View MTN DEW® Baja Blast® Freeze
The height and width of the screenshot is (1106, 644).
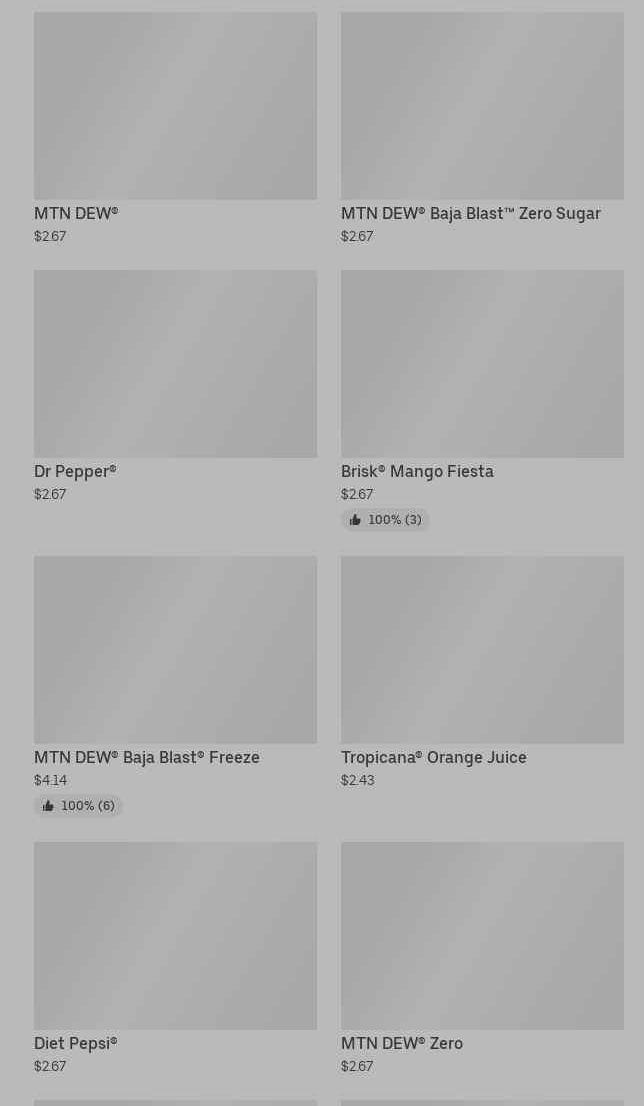tap(175, 686)
